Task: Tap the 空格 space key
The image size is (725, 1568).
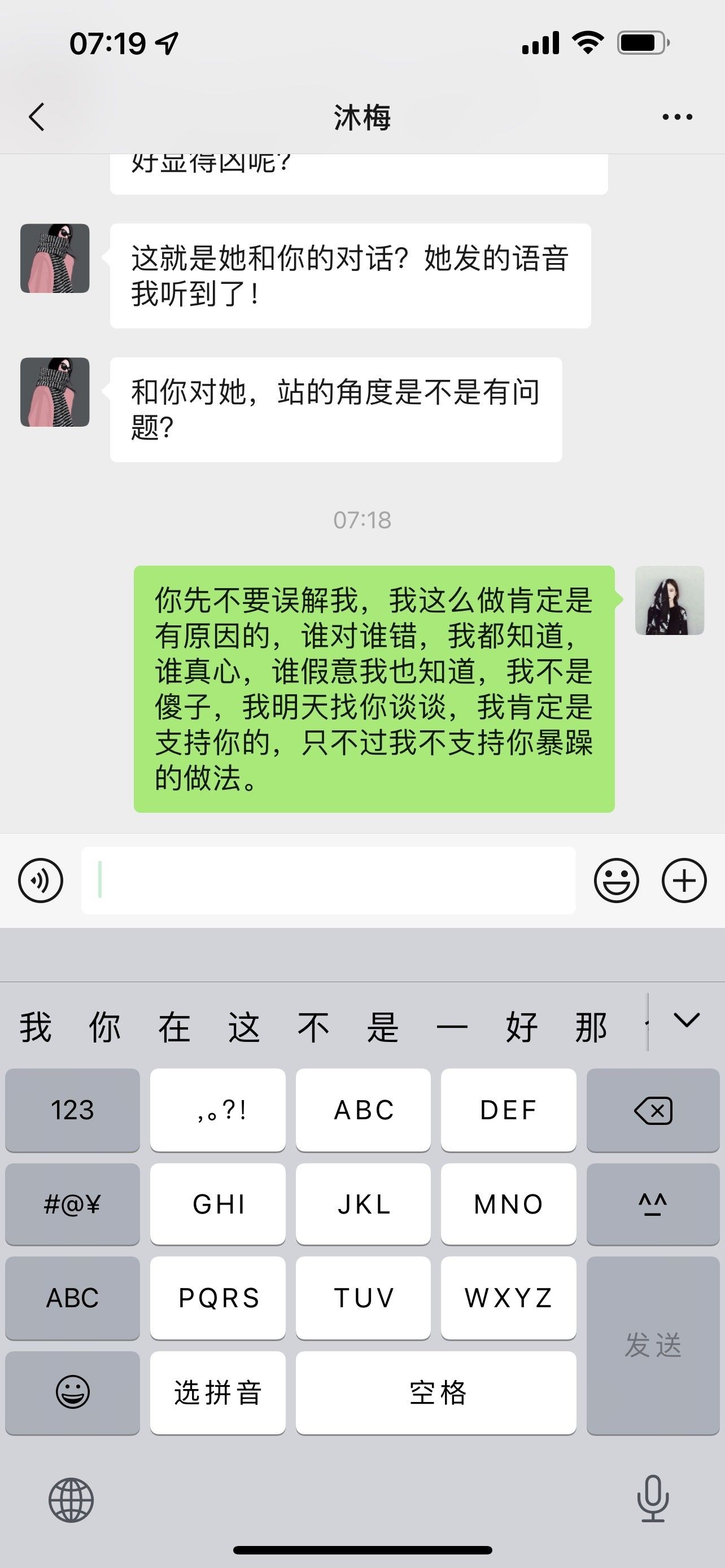Action: pyautogui.click(x=436, y=1392)
